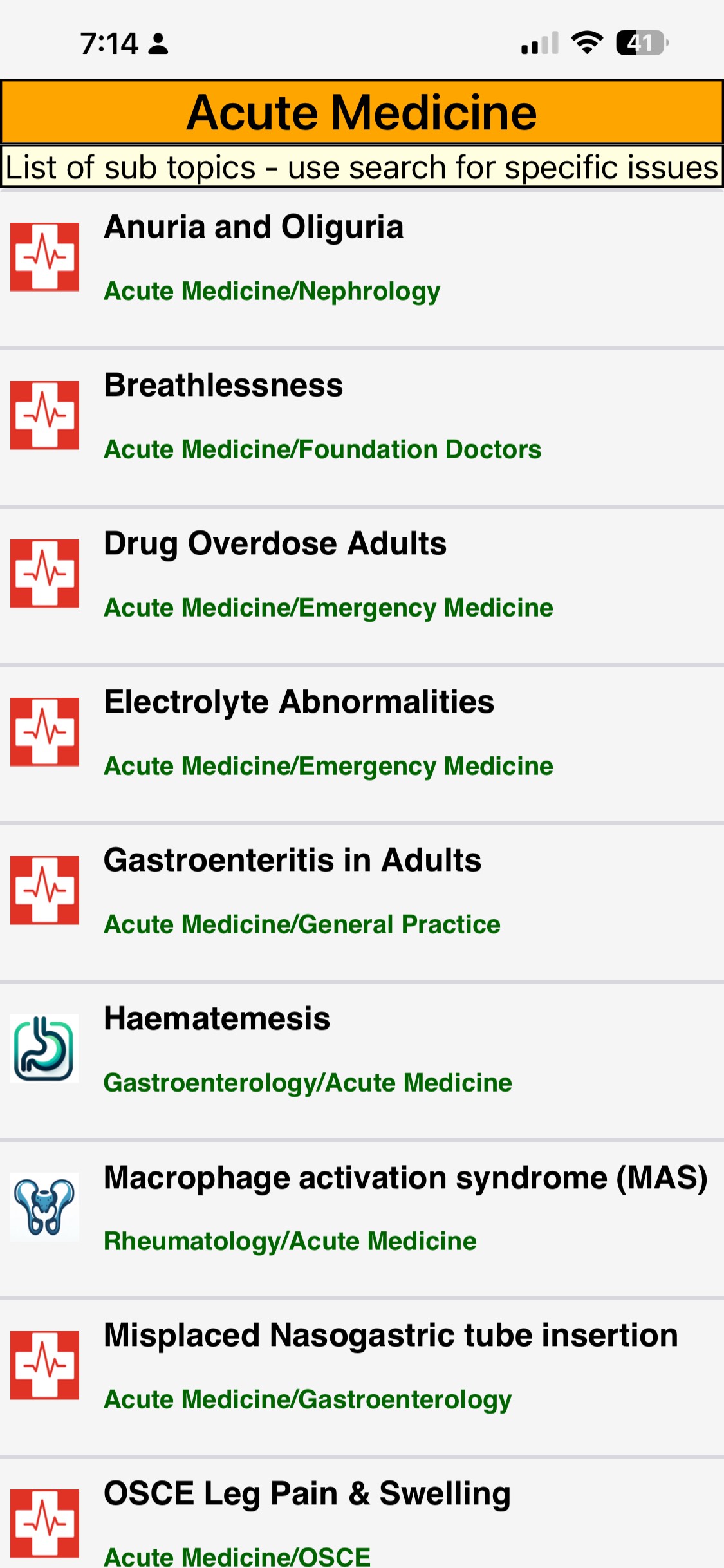Tap the pelvis icon beside Macrophage activation syndrome
The image size is (724, 1568).
click(x=45, y=1208)
